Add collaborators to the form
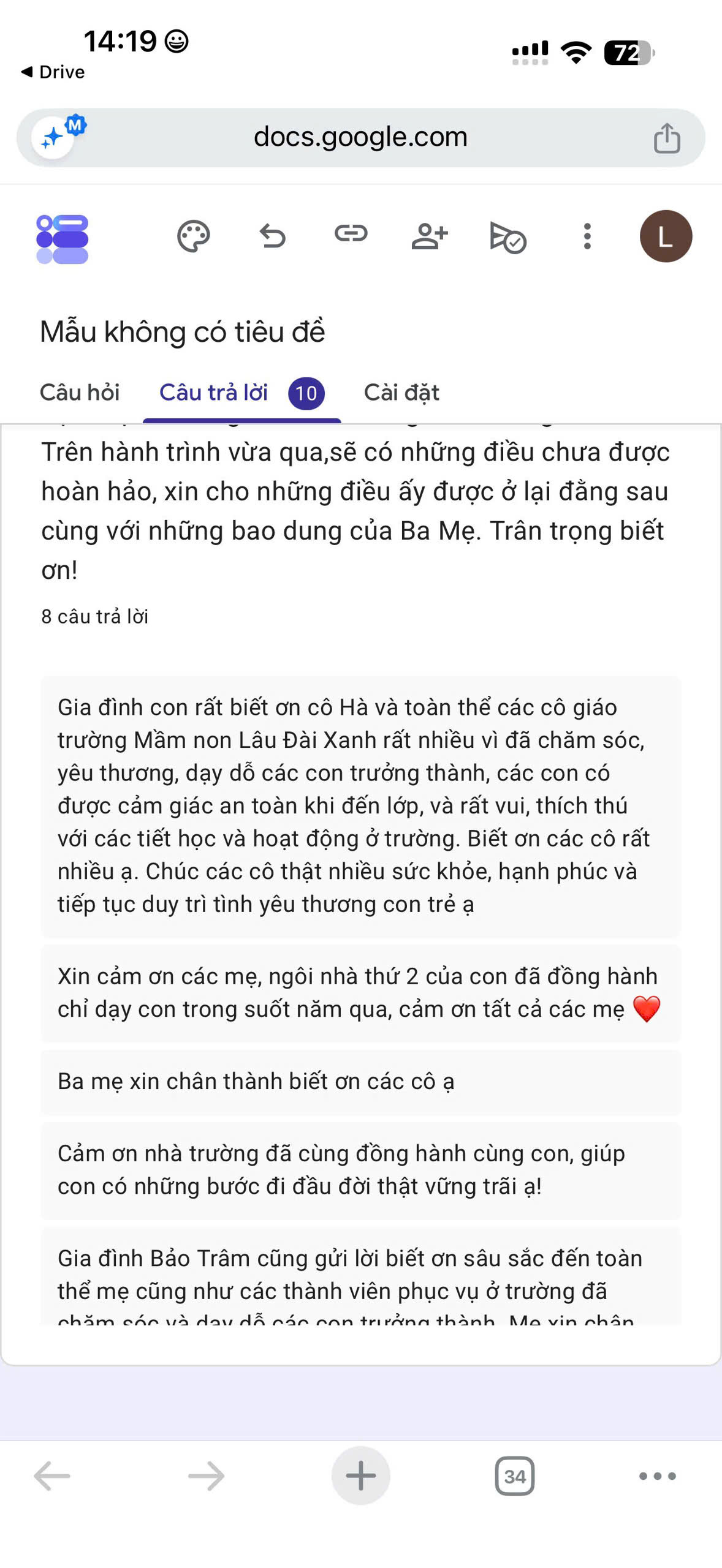Screen dimensions: 722x1568 [x=430, y=236]
